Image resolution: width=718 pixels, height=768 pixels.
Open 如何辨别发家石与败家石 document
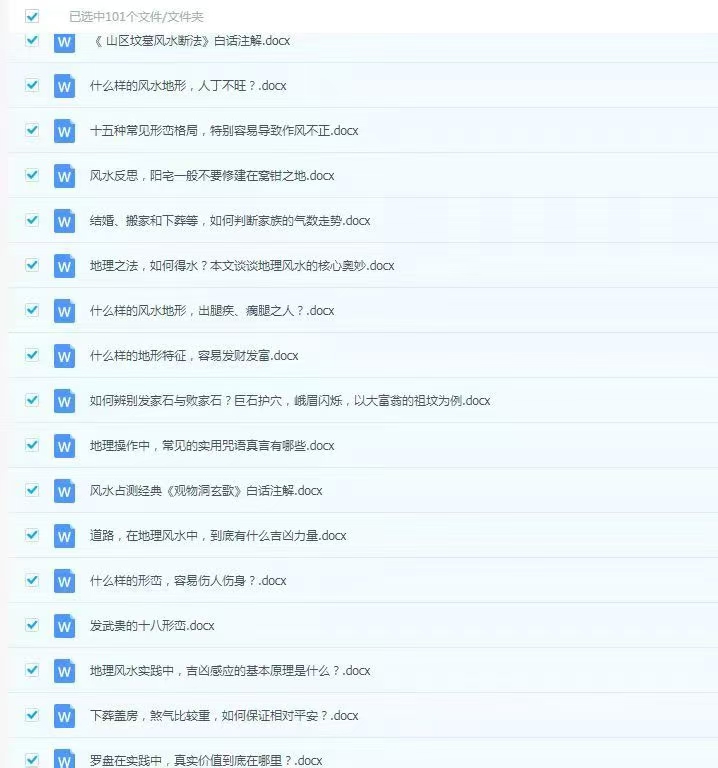pyautogui.click(x=290, y=401)
